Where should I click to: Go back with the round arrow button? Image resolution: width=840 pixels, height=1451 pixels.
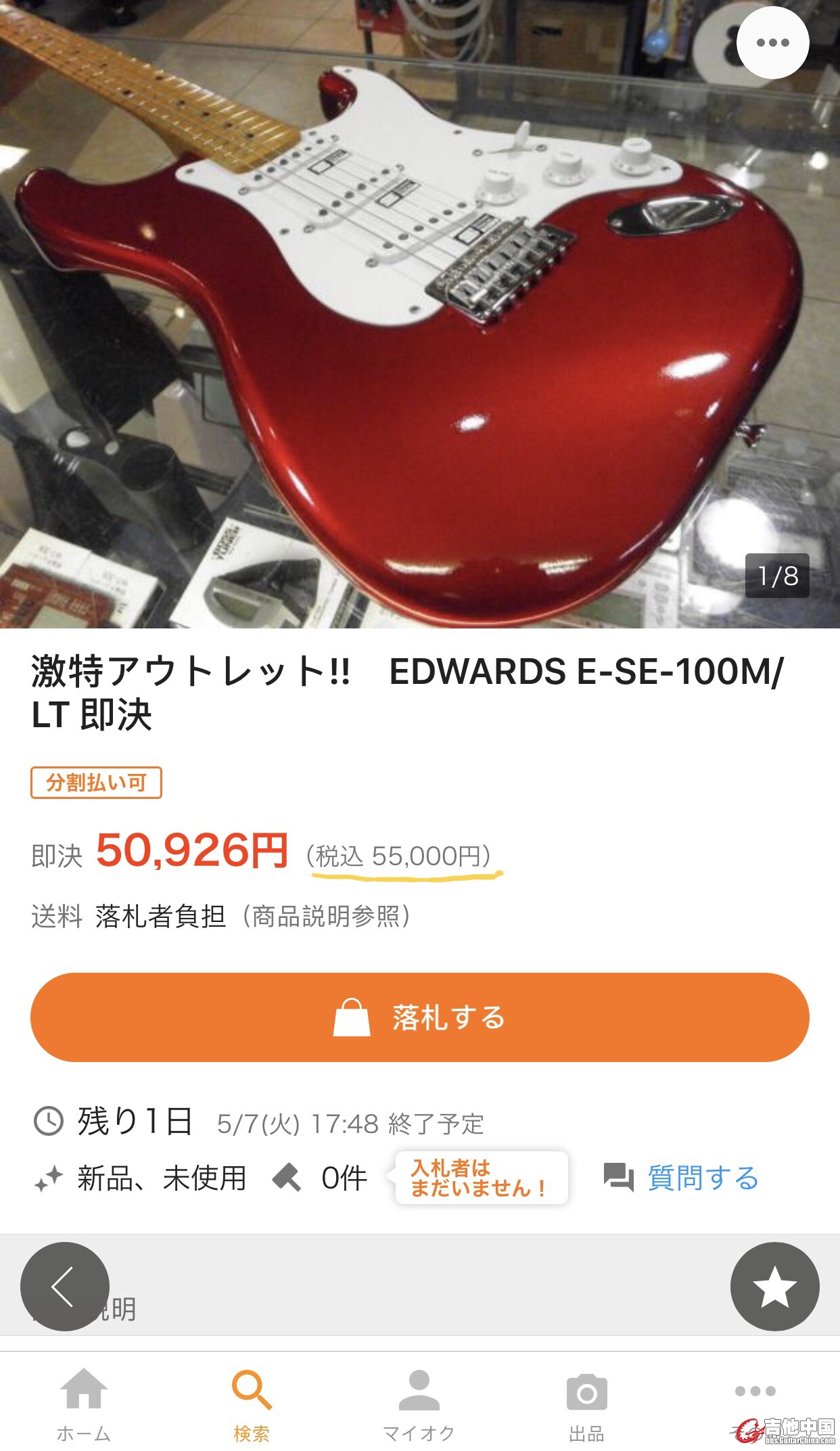[x=65, y=1286]
